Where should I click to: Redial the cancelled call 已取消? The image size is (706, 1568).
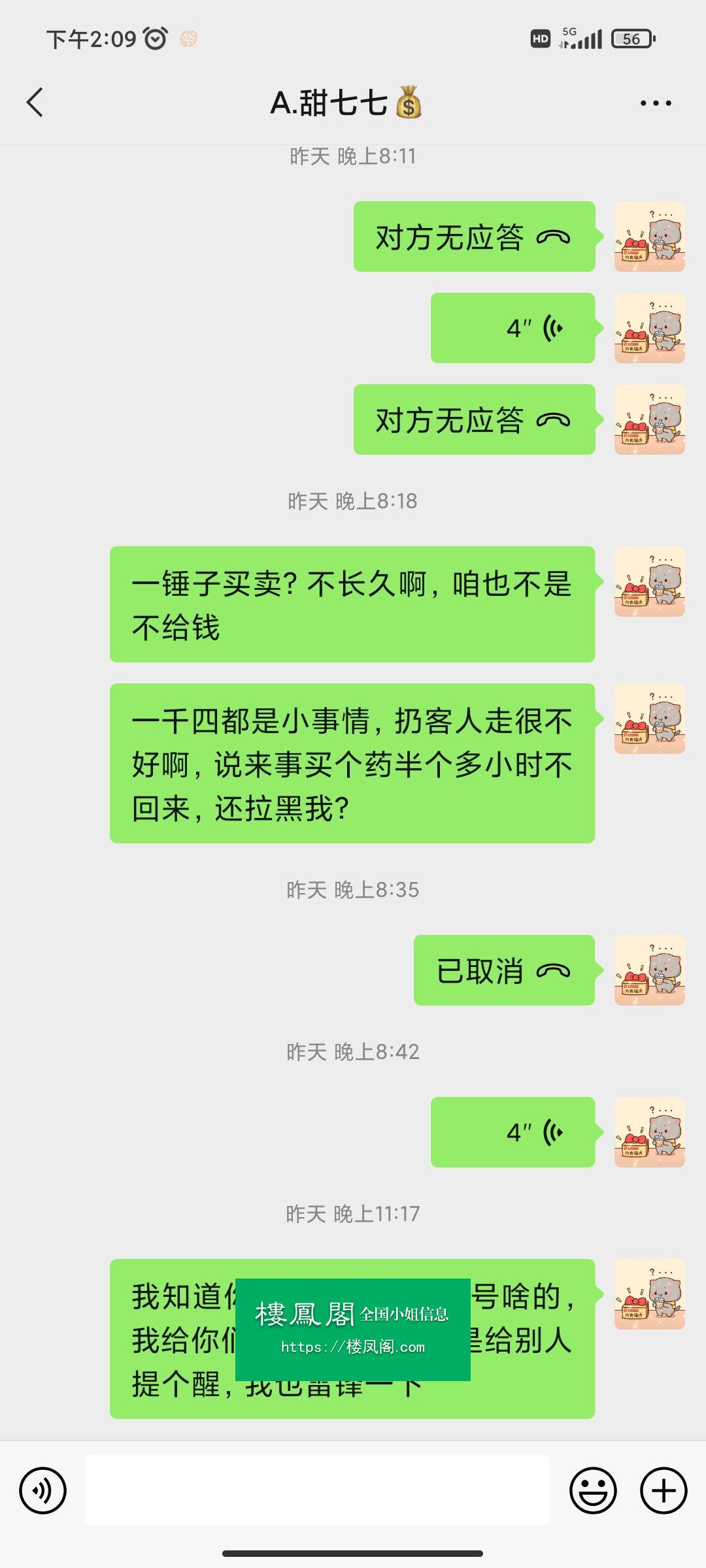click(x=503, y=970)
